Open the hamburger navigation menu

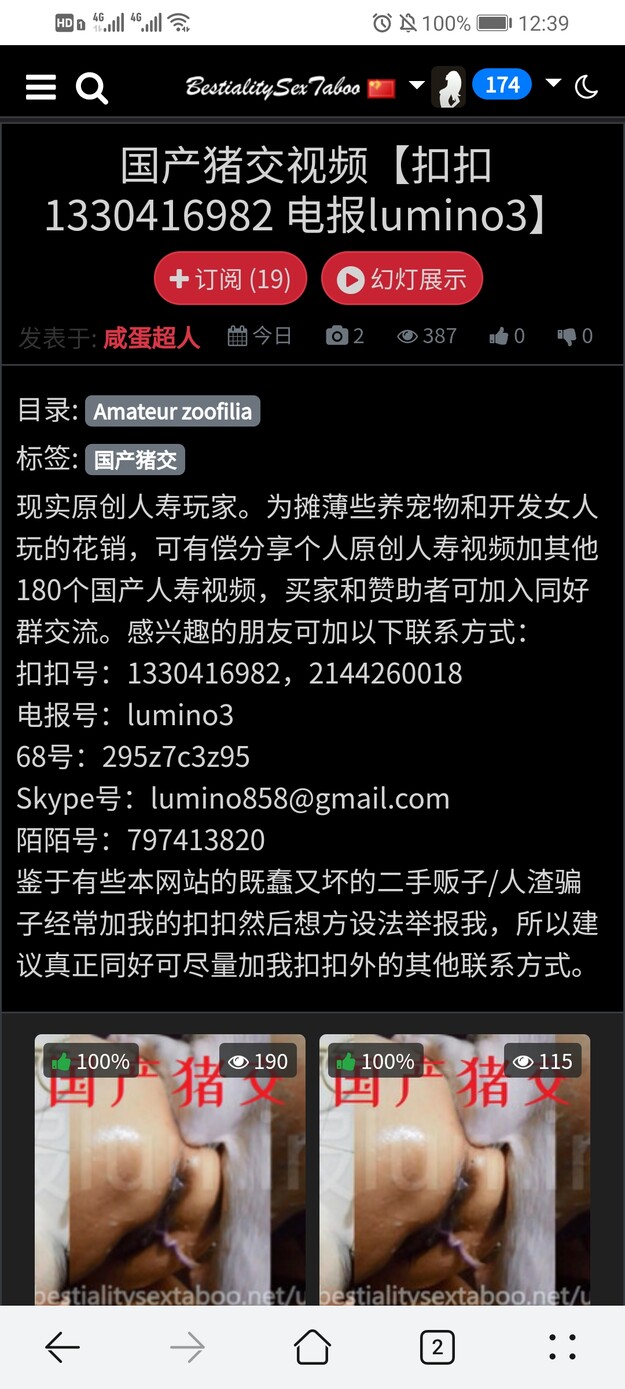coord(40,88)
